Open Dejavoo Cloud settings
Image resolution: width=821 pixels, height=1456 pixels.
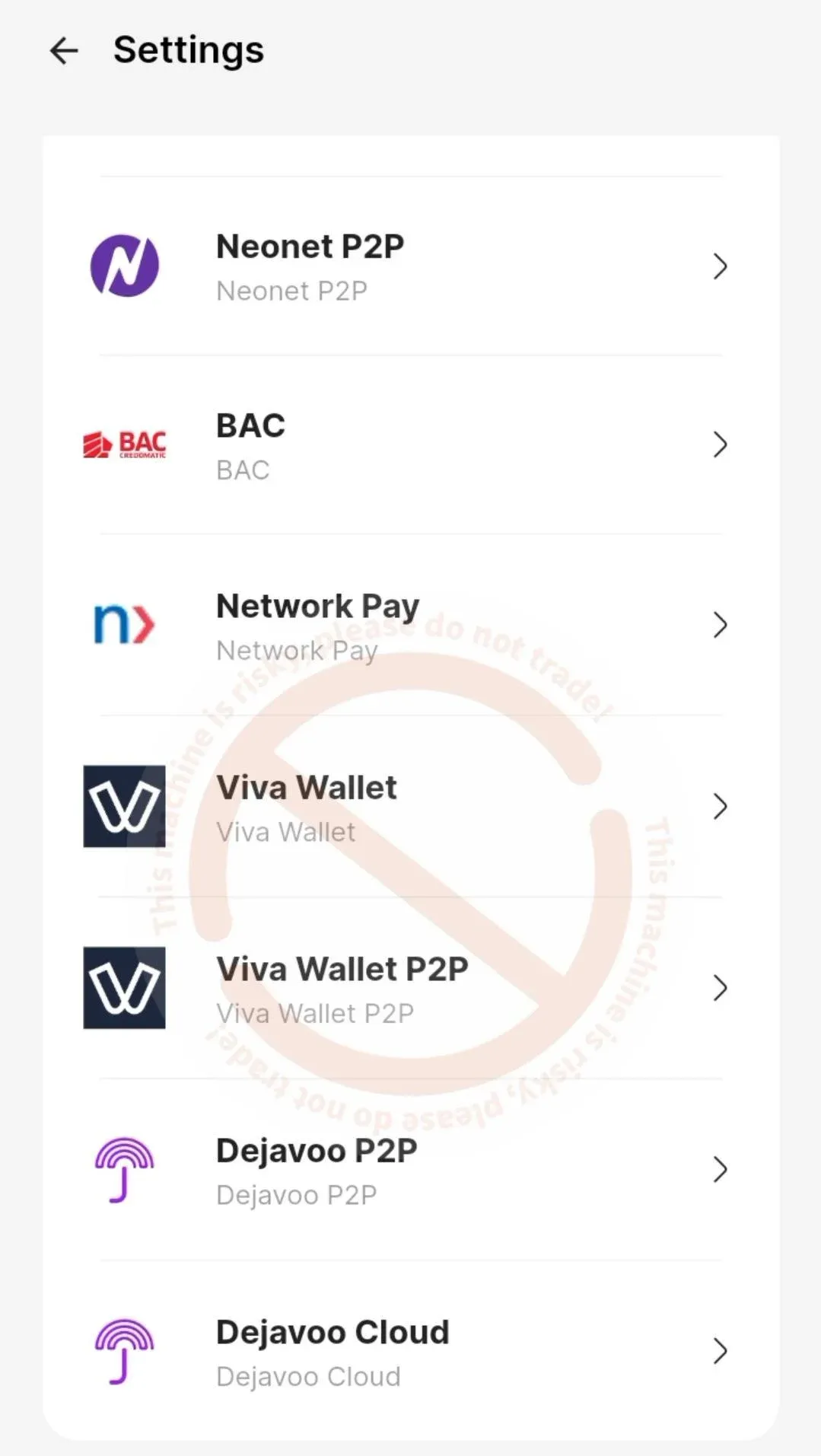click(411, 1351)
